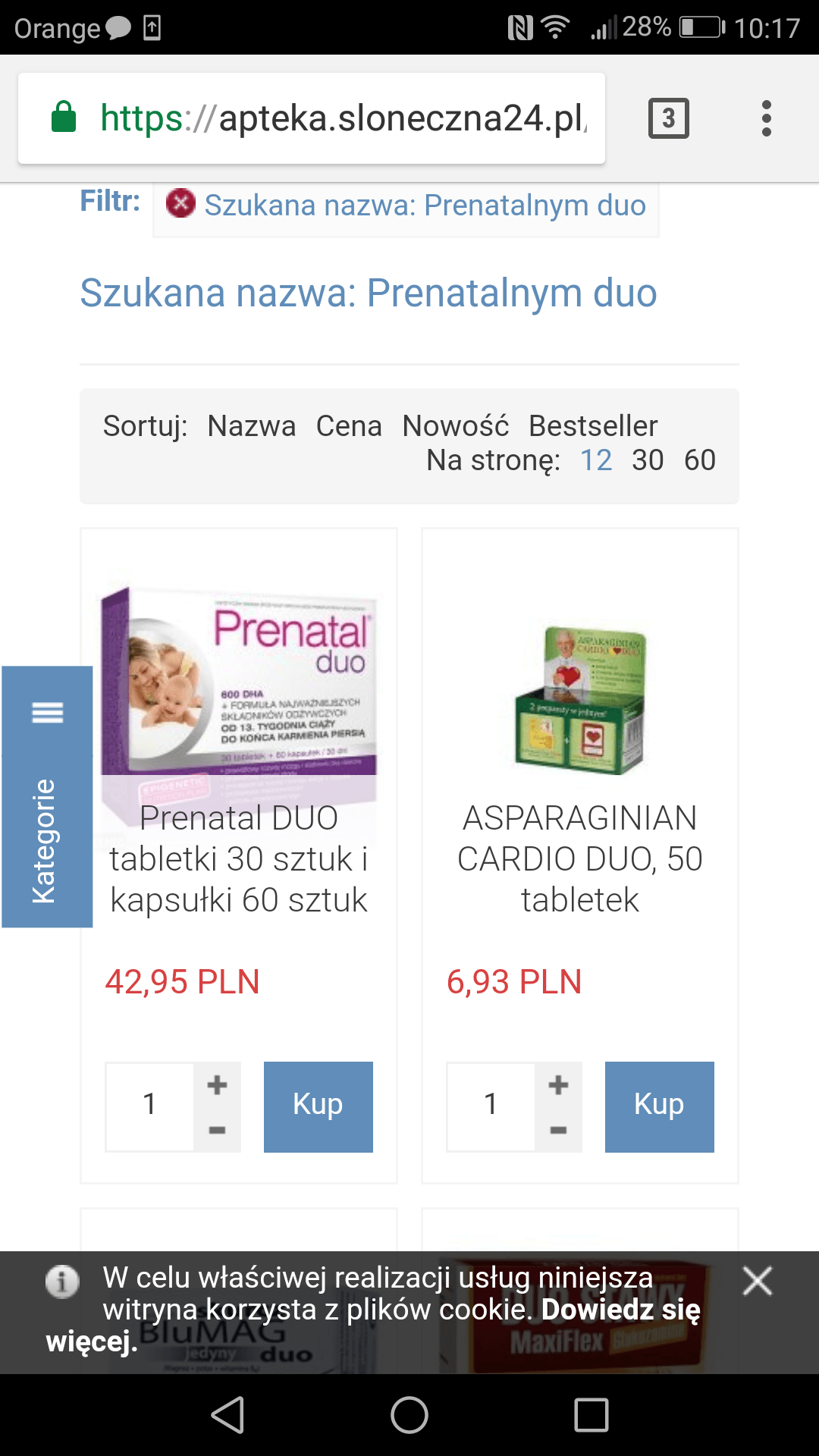Open the browser tab switcher
This screenshot has width=819, height=1456.
(668, 118)
